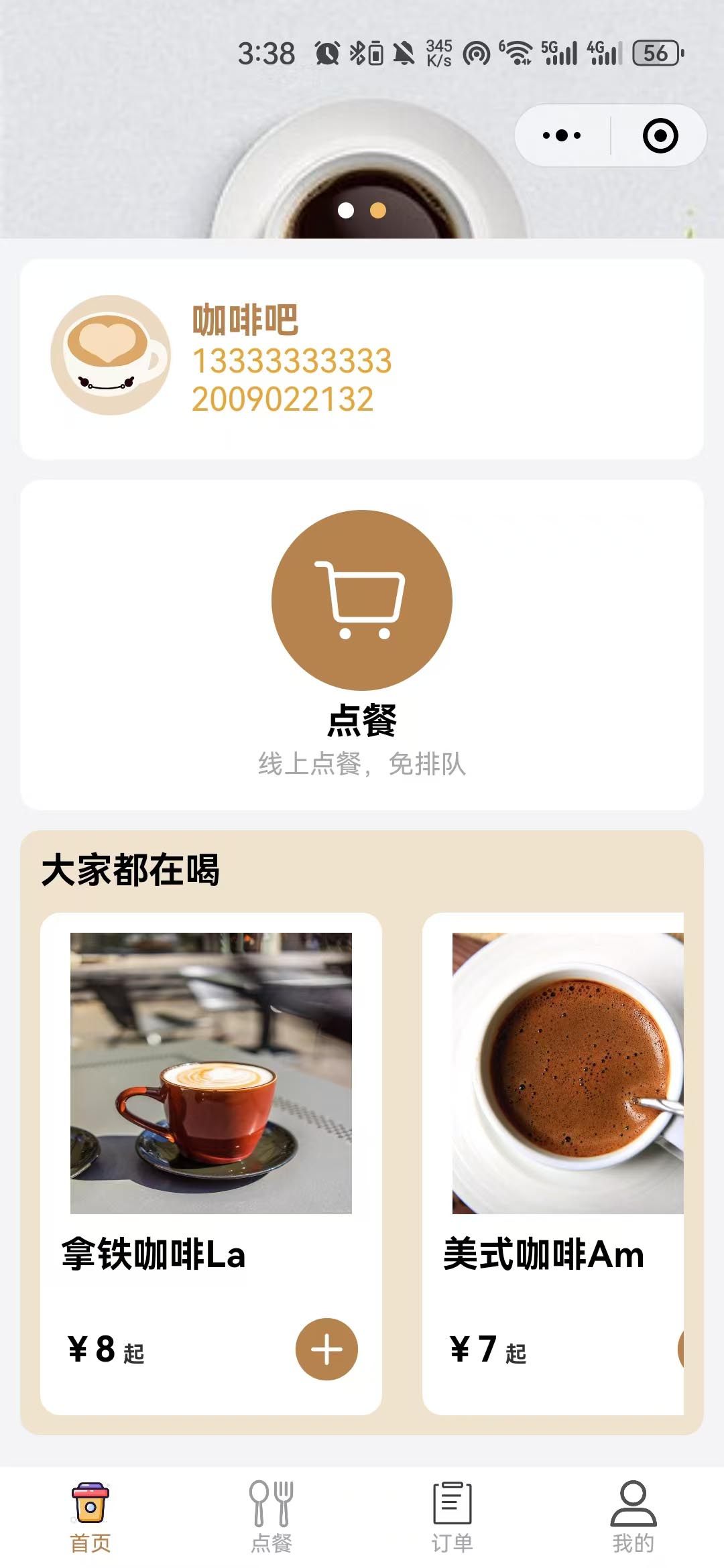724x1568 pixels.
Task: Switch to the 我的 tab
Action: [633, 1516]
